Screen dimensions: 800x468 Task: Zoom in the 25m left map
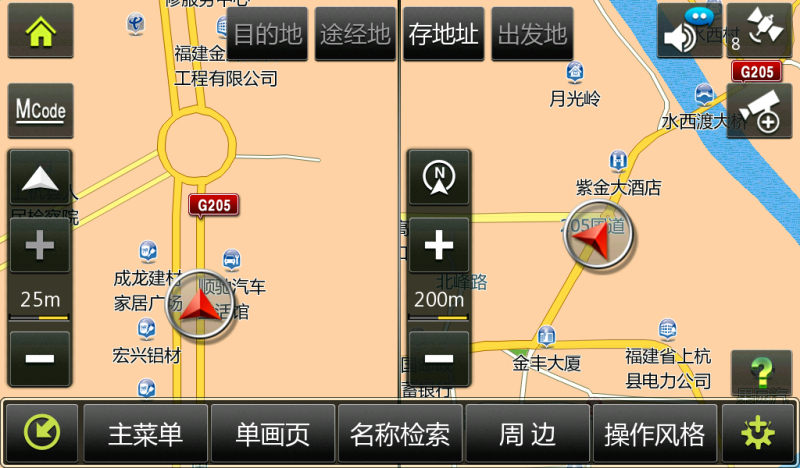[x=40, y=245]
